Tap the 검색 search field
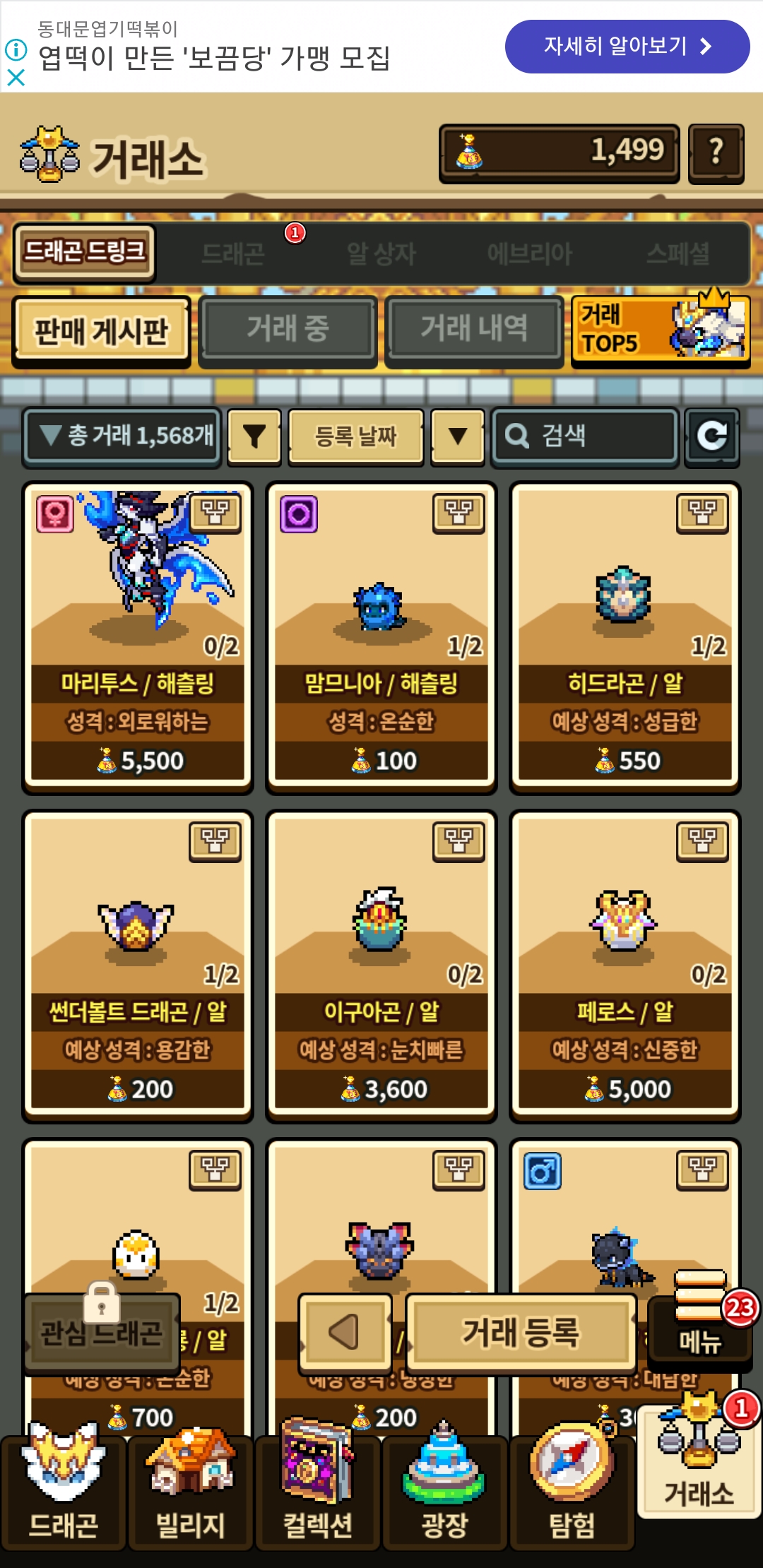Image resolution: width=763 pixels, height=1568 pixels. pos(585,436)
